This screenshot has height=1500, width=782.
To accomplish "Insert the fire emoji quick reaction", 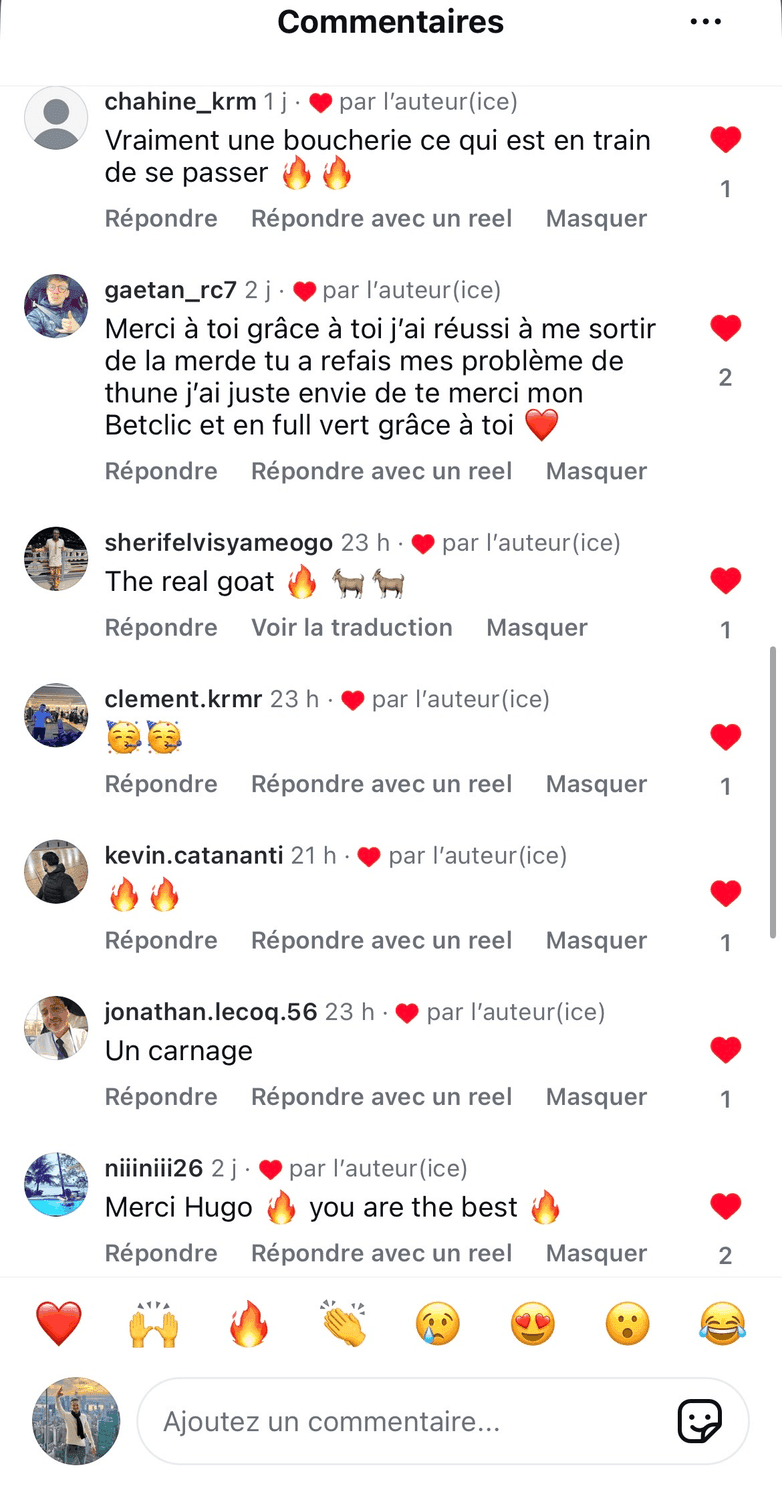I will tap(248, 1326).
